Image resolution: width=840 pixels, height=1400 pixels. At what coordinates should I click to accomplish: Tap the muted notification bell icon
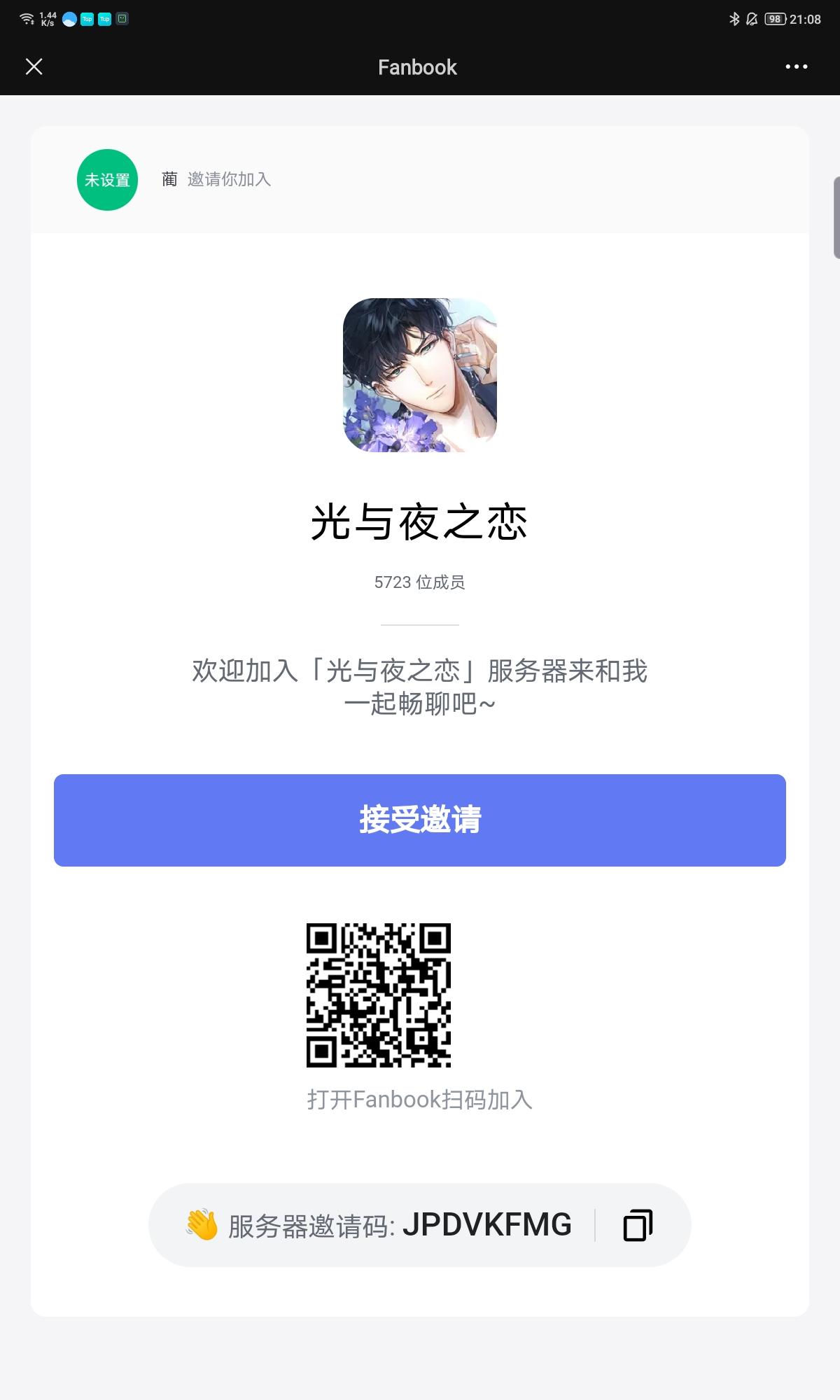point(752,19)
